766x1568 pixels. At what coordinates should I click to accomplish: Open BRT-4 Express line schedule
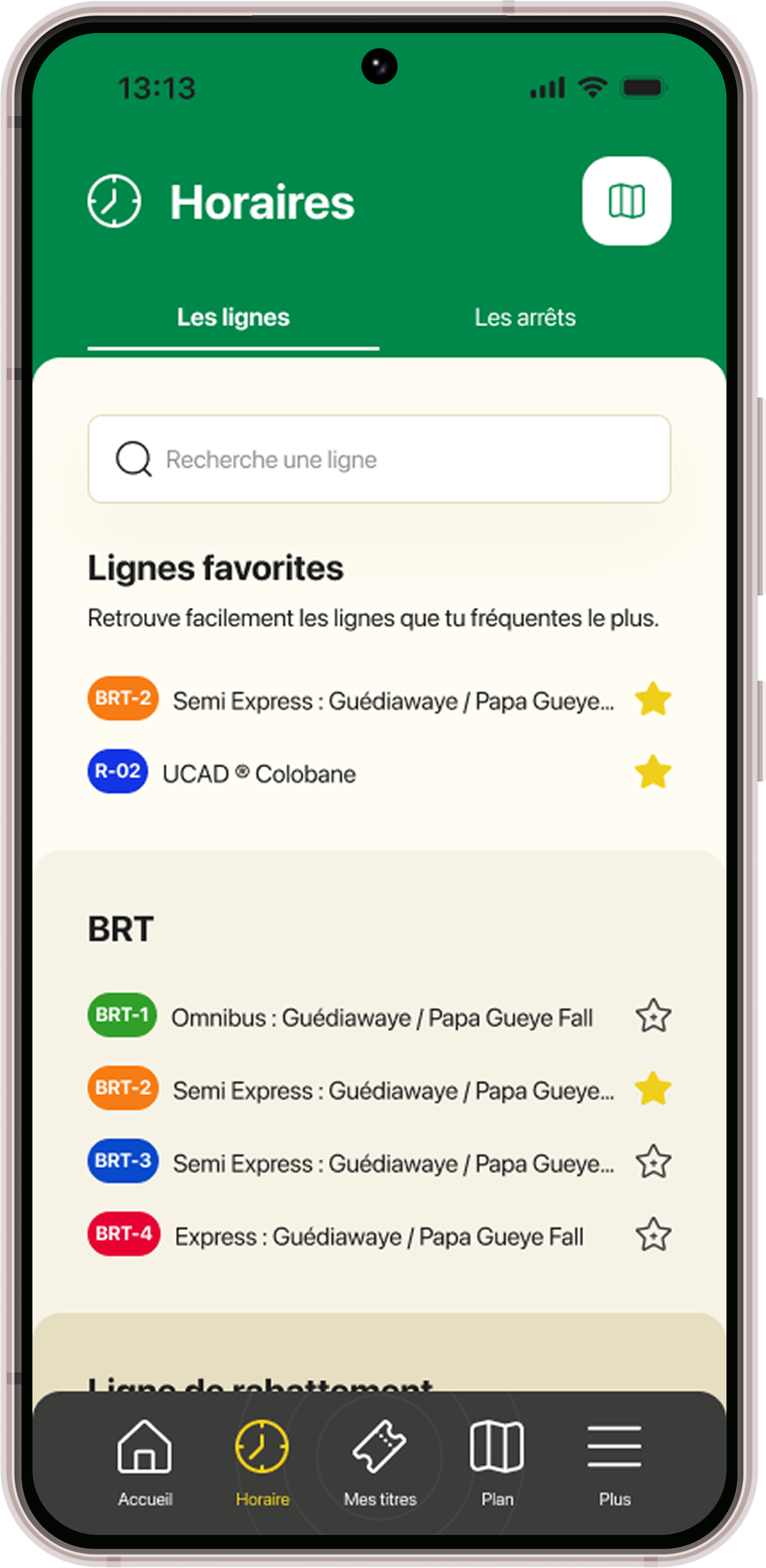tap(379, 1236)
